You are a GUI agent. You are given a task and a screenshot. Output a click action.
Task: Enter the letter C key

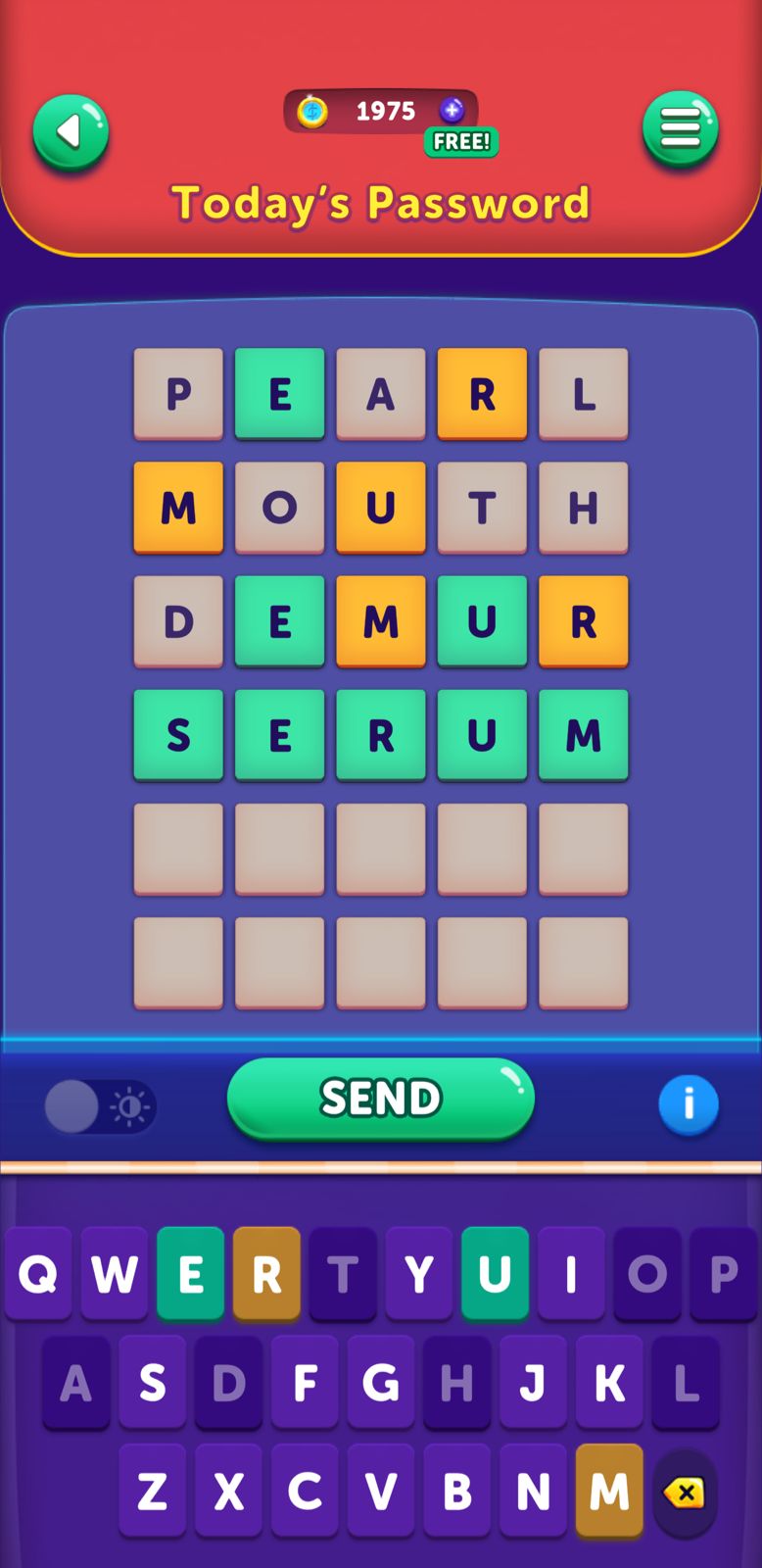305,1492
